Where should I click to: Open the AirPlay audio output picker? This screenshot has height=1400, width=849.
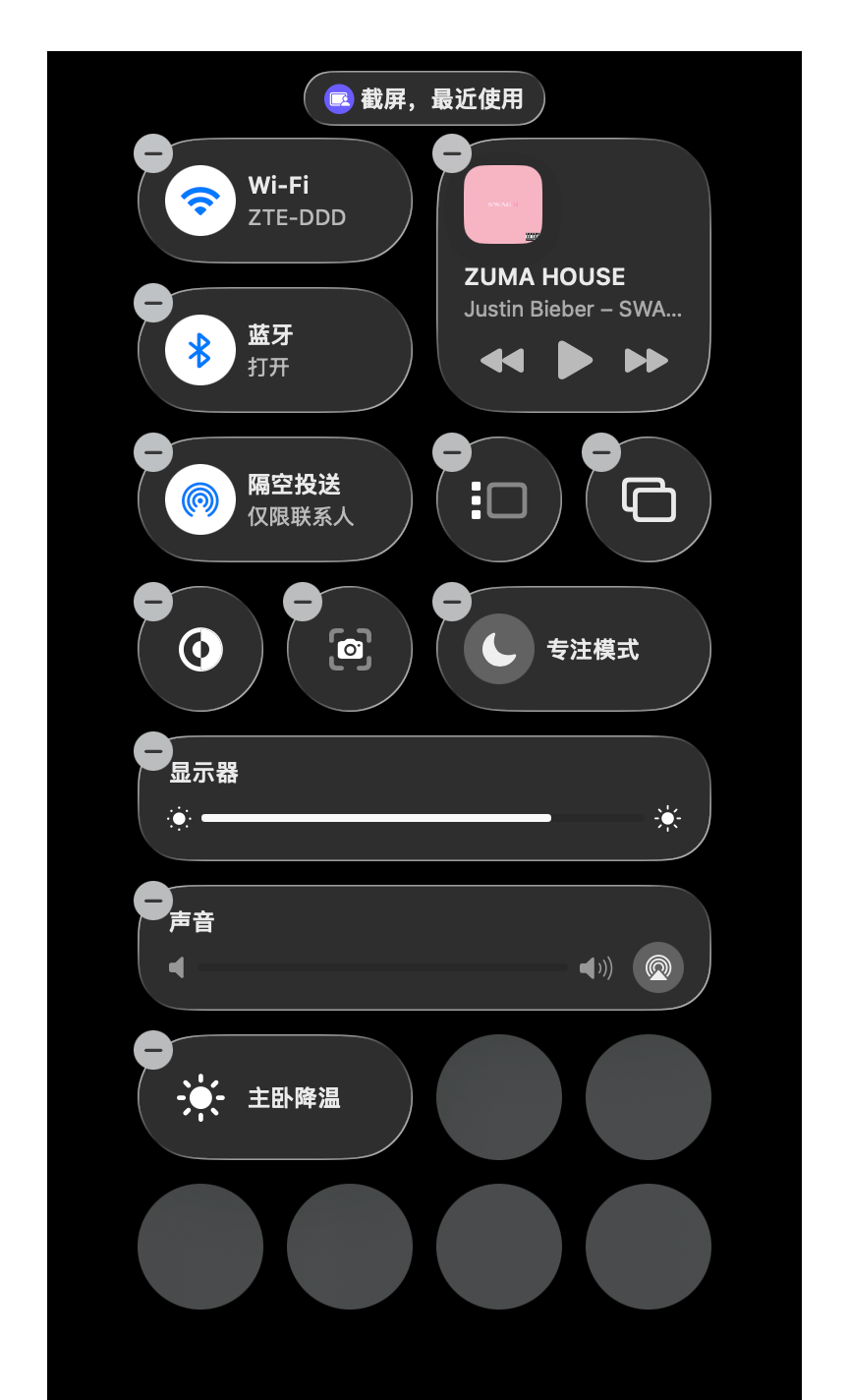(658, 967)
